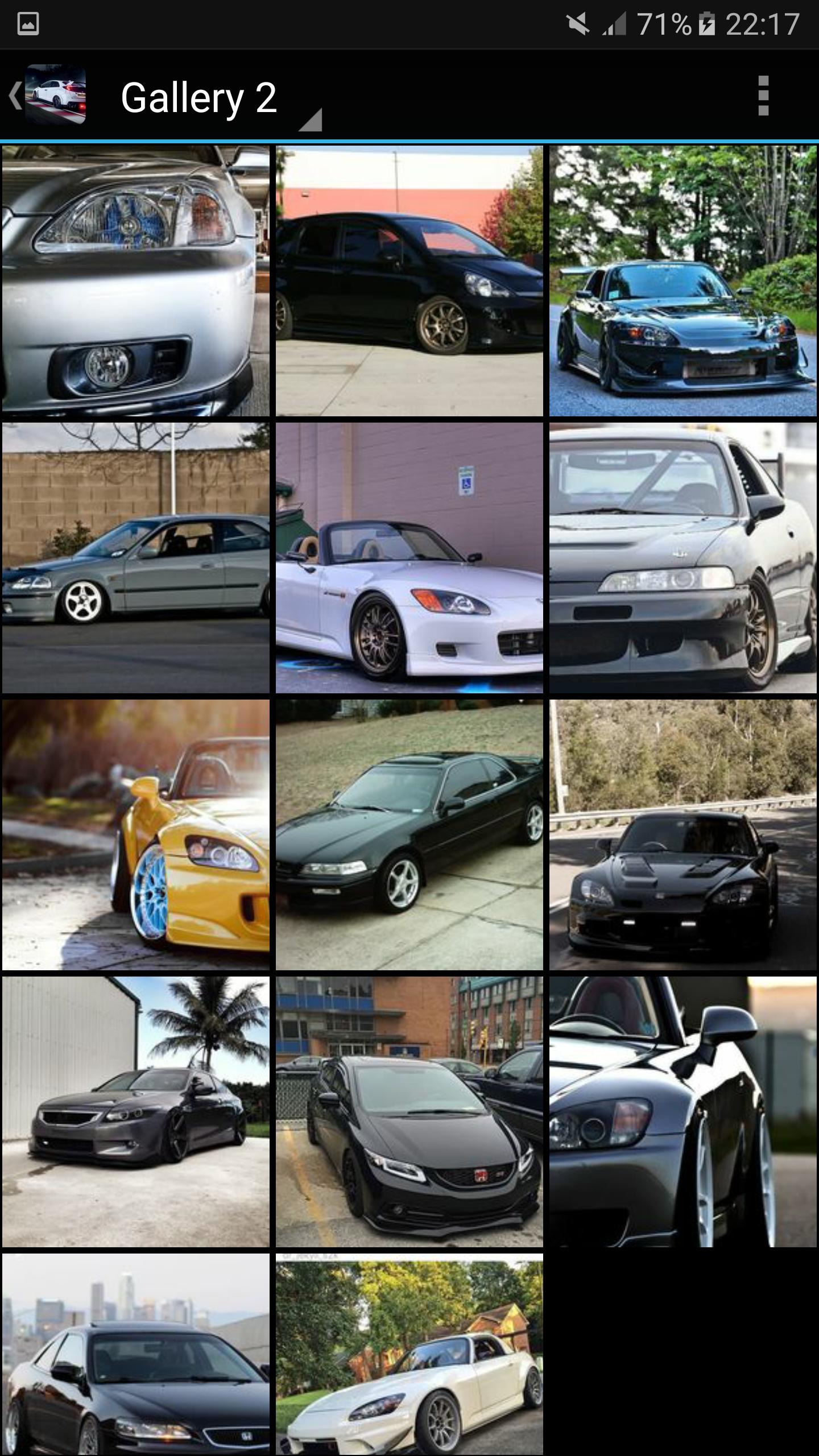Open the black coupe with city skyline

[x=135, y=1354]
